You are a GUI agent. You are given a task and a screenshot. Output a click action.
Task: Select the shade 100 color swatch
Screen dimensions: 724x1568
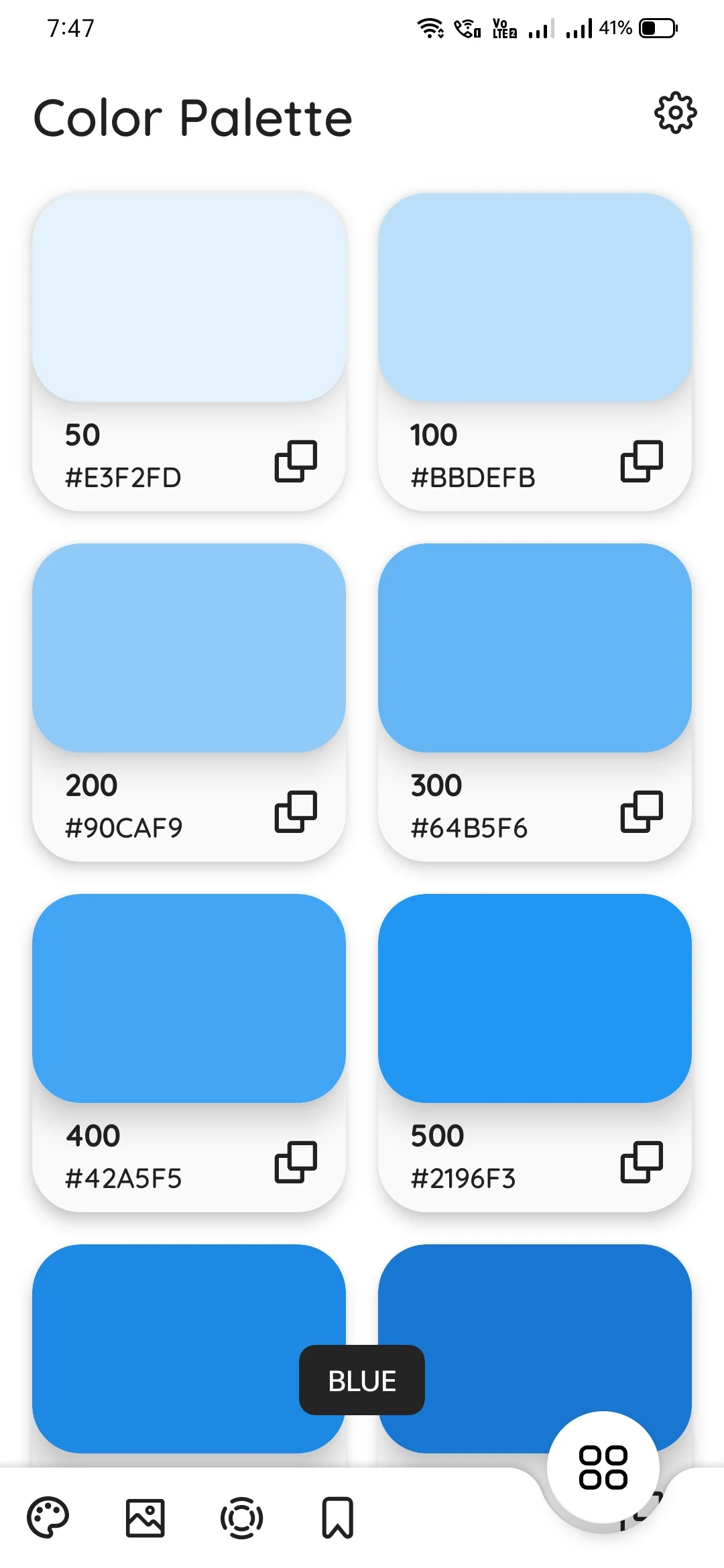[x=535, y=298]
